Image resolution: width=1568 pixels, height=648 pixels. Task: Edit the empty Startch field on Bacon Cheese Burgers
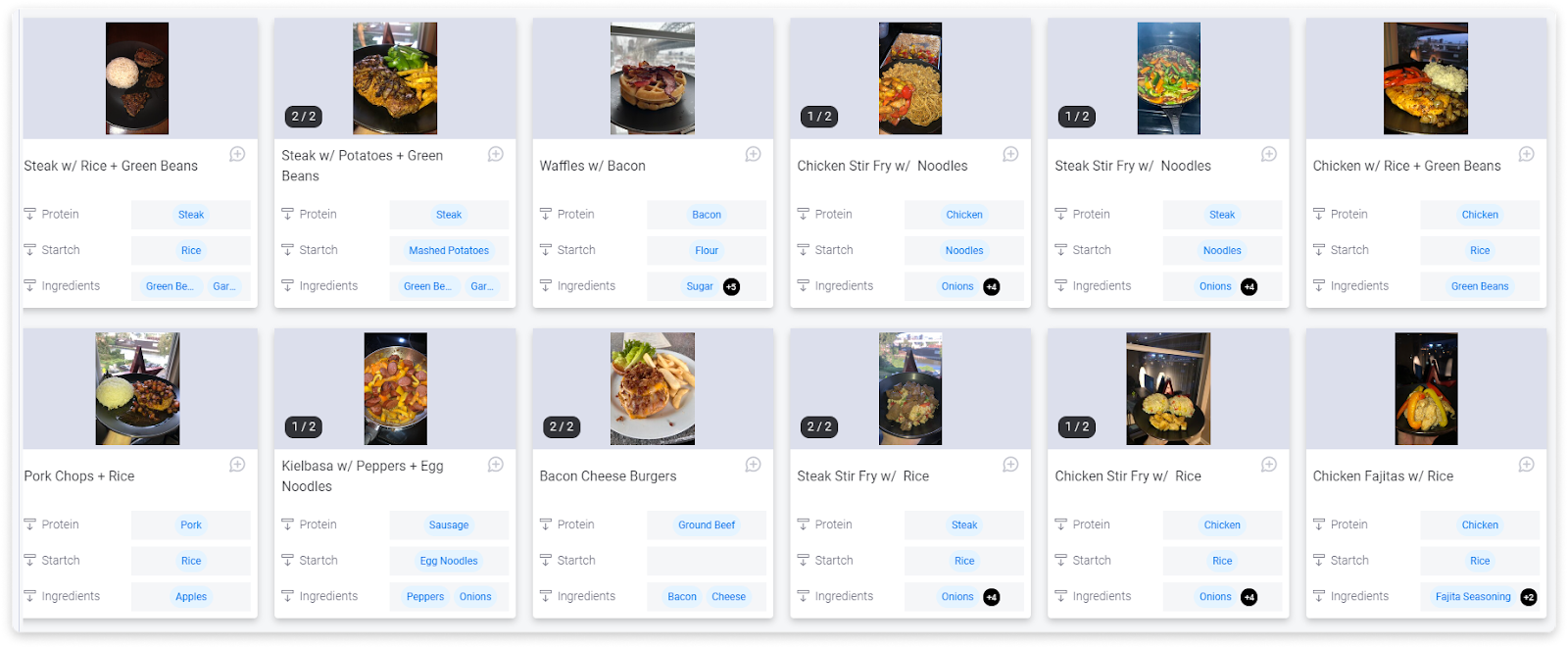click(706, 561)
